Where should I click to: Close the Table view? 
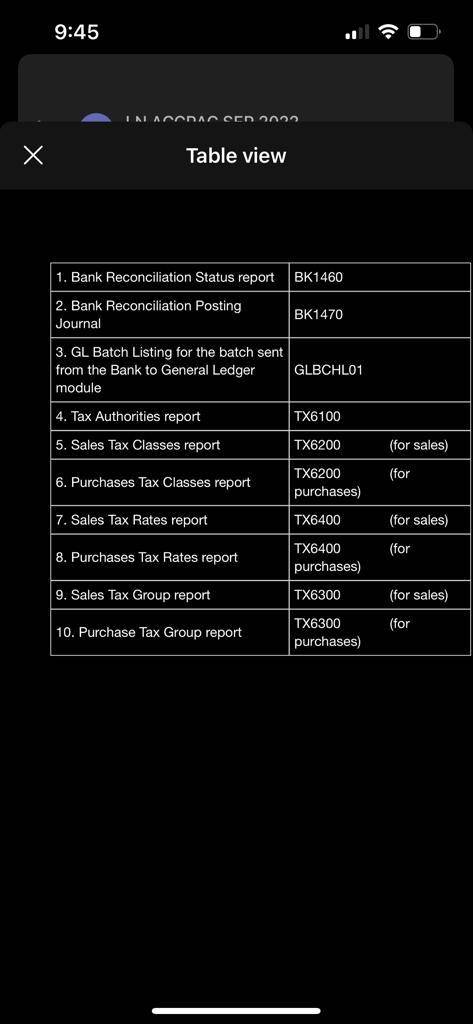[33, 155]
